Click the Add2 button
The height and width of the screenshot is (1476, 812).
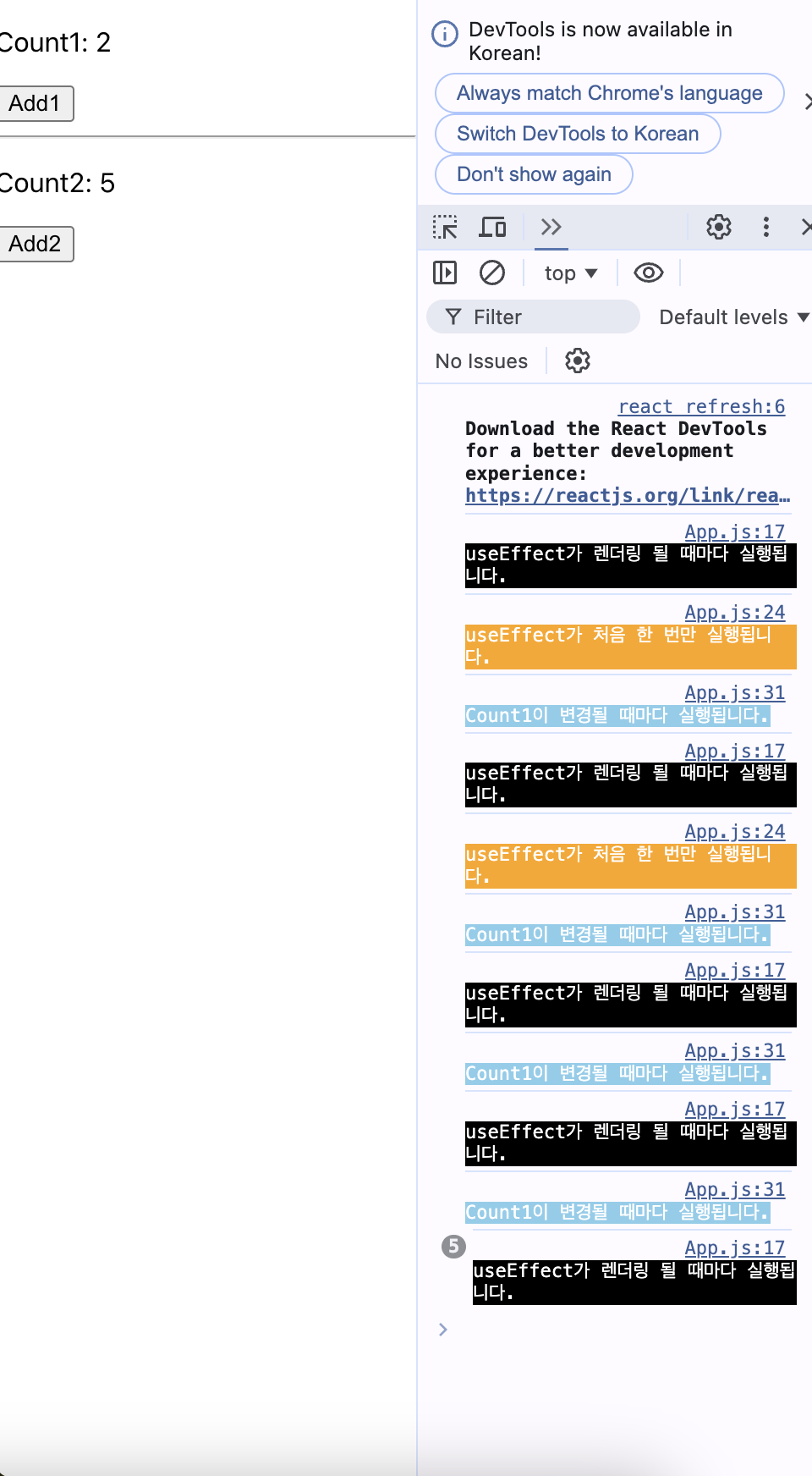point(36,244)
